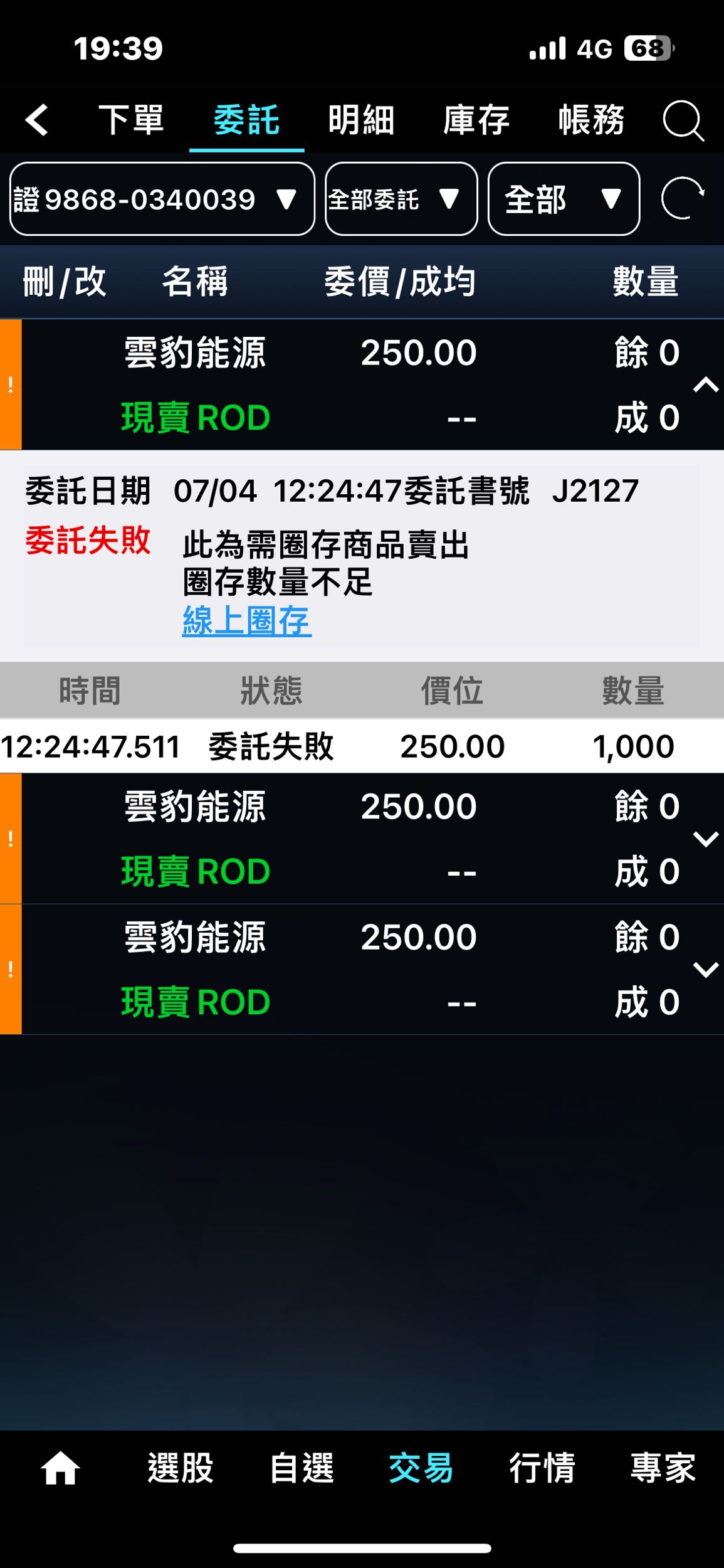Tap the orange alert bar on first order

(10, 384)
